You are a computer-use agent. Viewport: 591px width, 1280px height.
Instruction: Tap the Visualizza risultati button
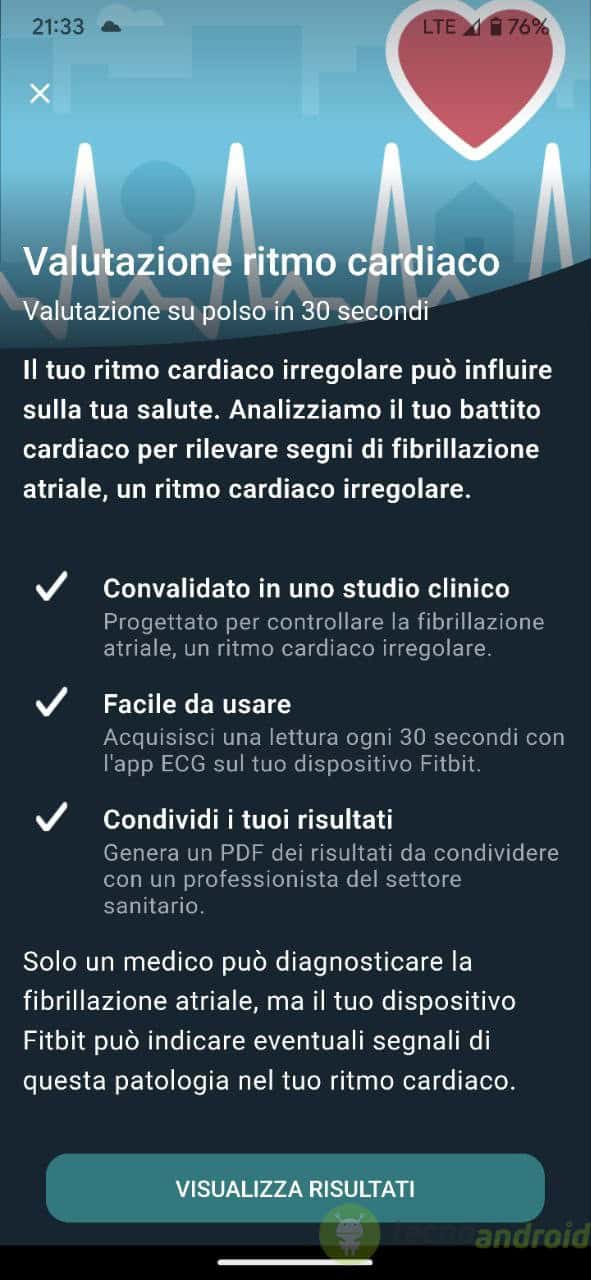[x=295, y=1188]
